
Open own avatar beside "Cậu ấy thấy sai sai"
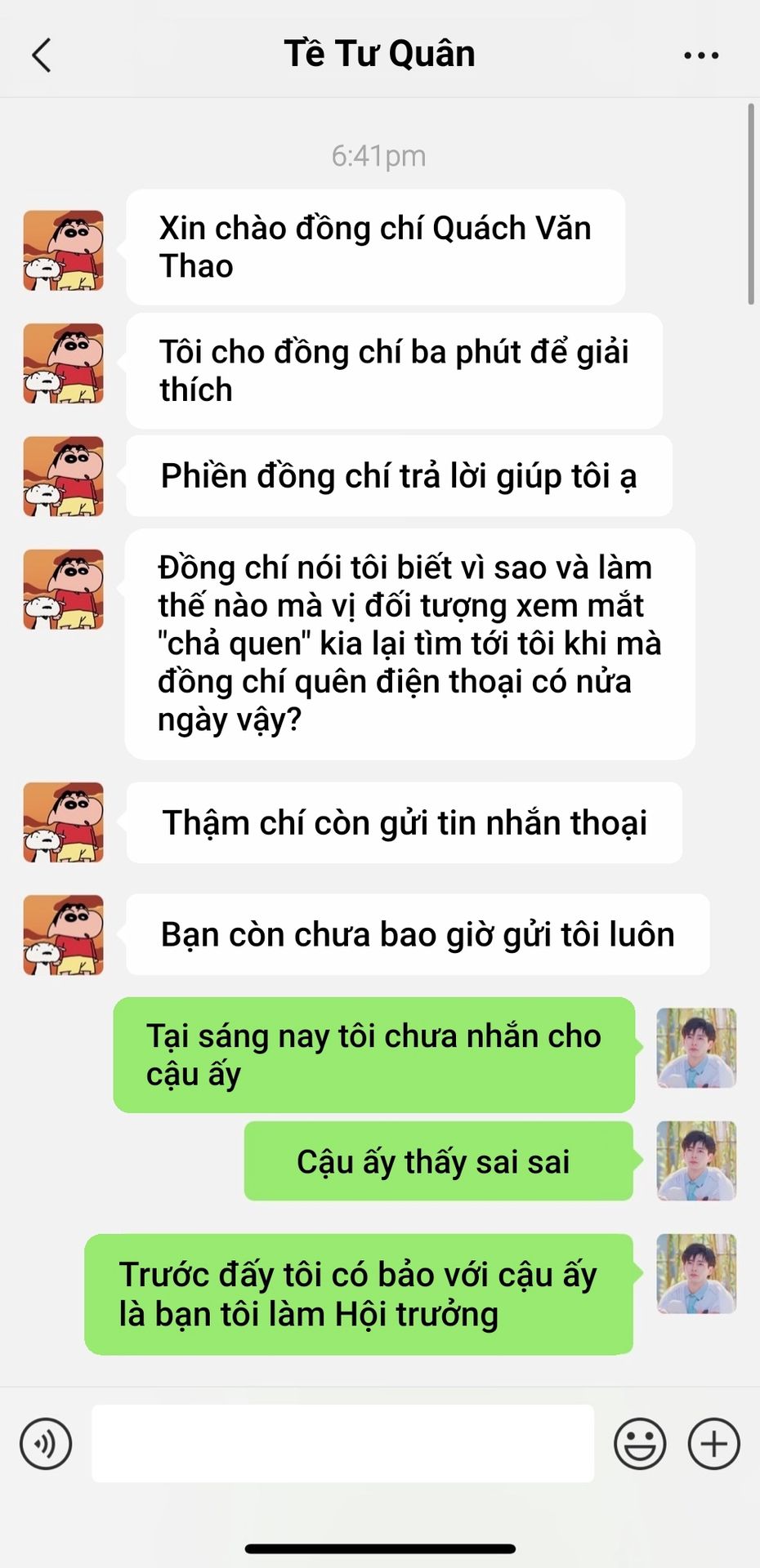pos(696,1160)
